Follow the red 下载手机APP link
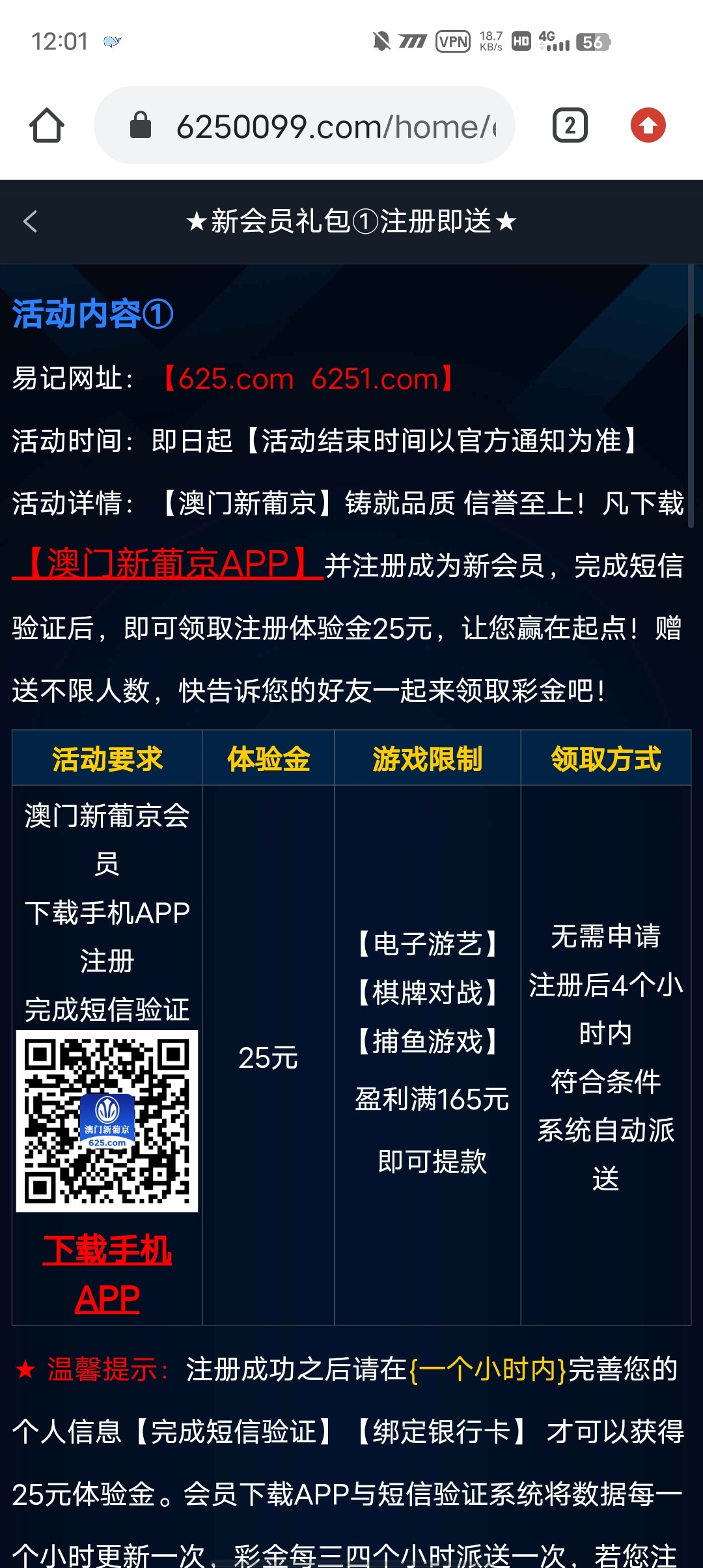Screen dimensions: 703x1568 [107, 1273]
